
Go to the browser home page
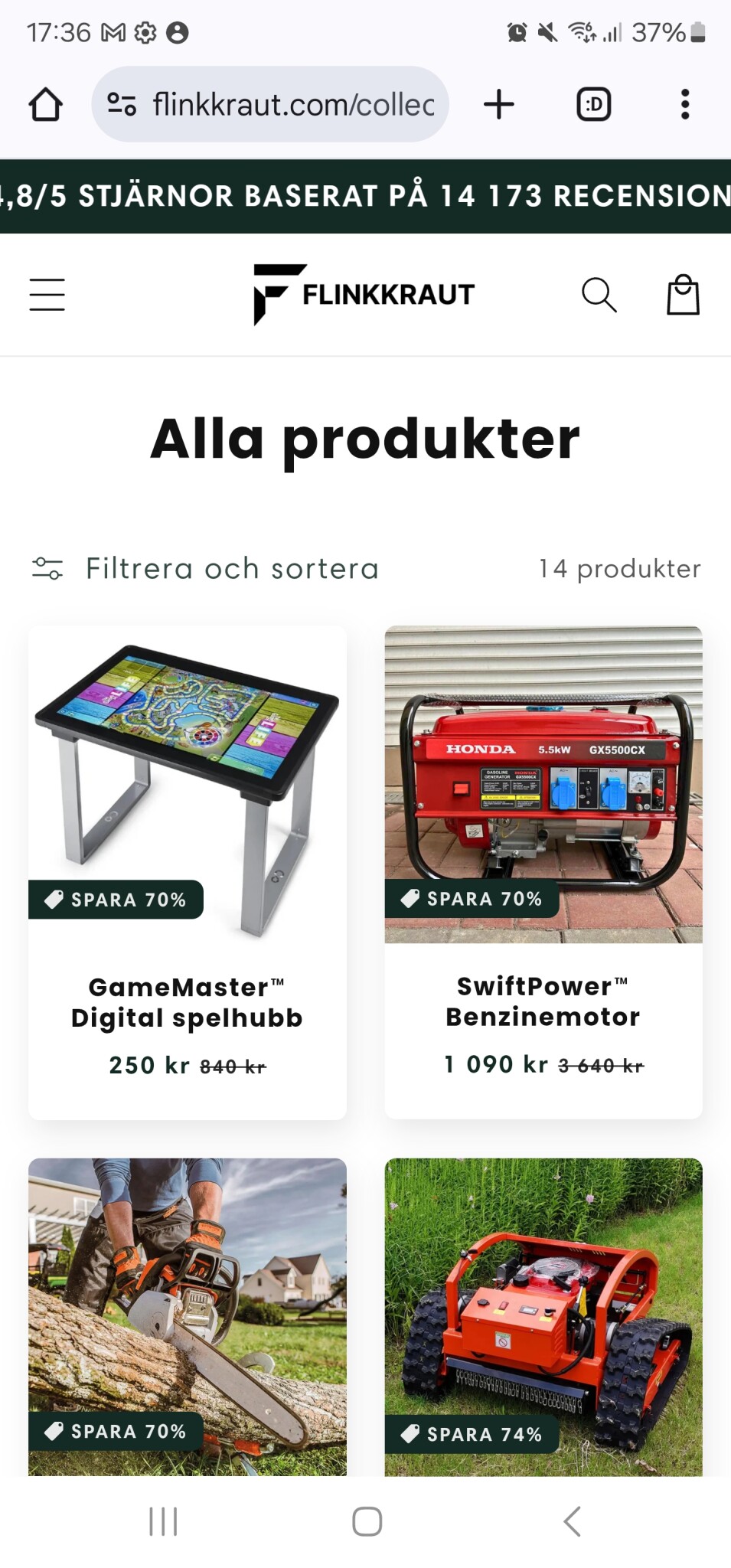pos(45,104)
